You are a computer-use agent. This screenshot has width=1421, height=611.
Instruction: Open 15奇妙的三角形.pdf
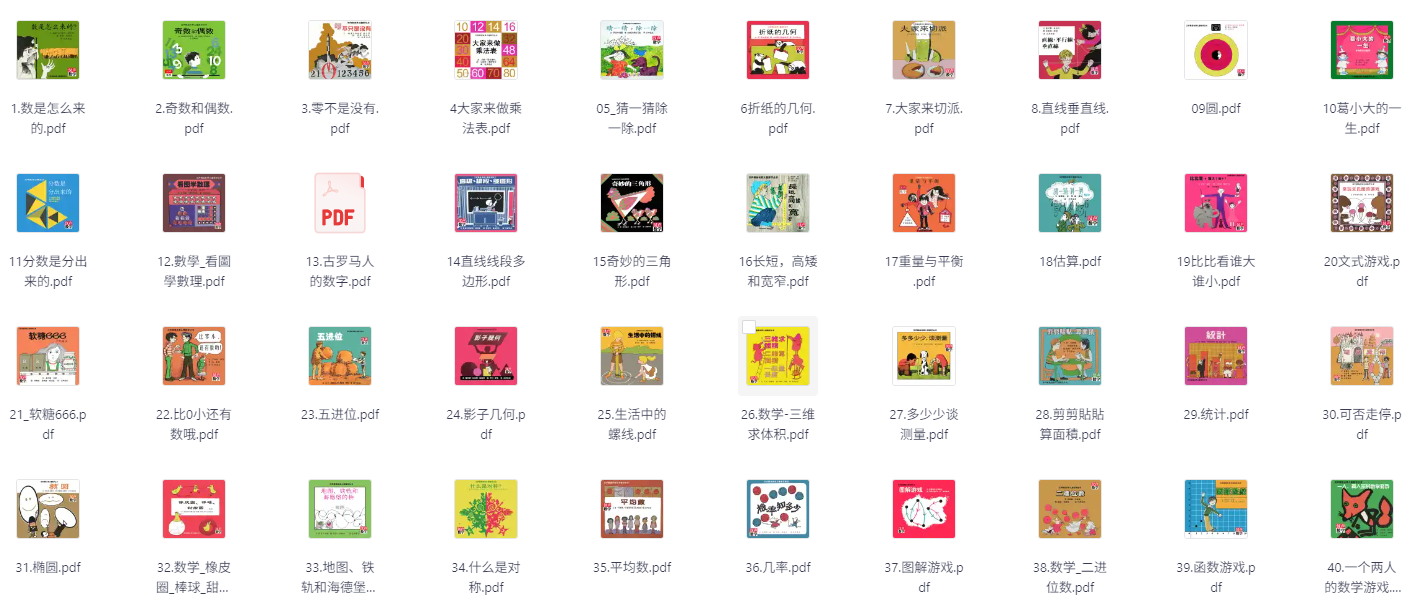[x=632, y=203]
